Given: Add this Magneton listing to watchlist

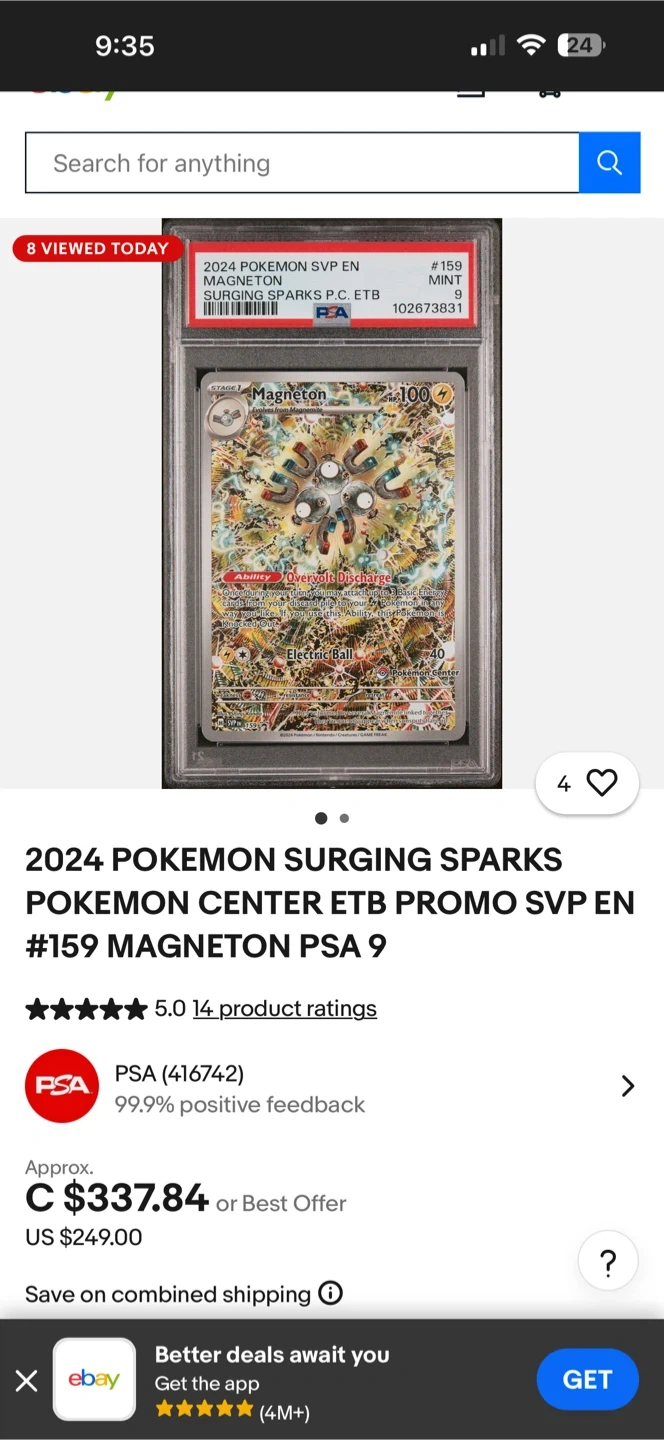Looking at the screenshot, I should [601, 783].
